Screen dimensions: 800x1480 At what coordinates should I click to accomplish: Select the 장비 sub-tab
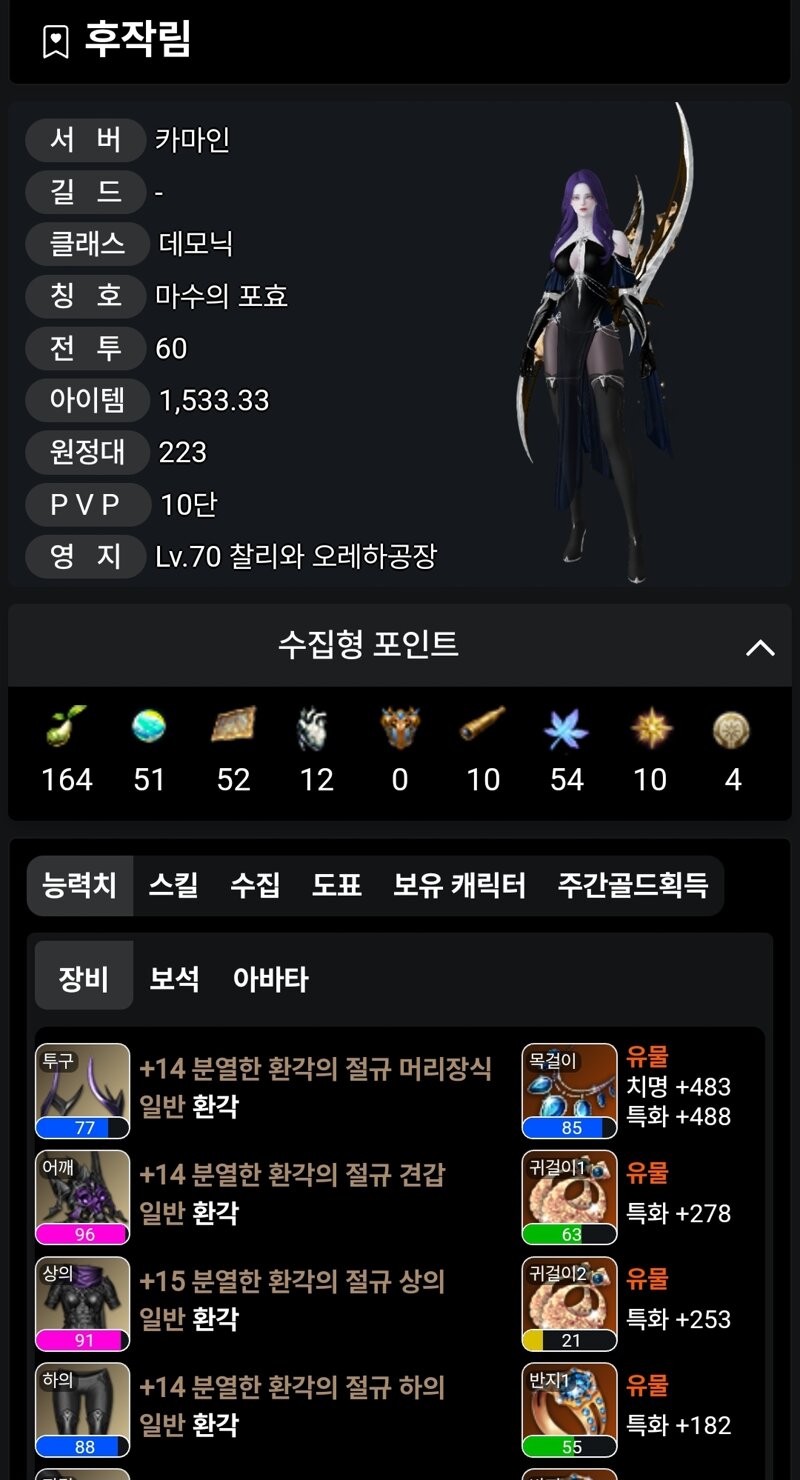pyautogui.click(x=84, y=979)
